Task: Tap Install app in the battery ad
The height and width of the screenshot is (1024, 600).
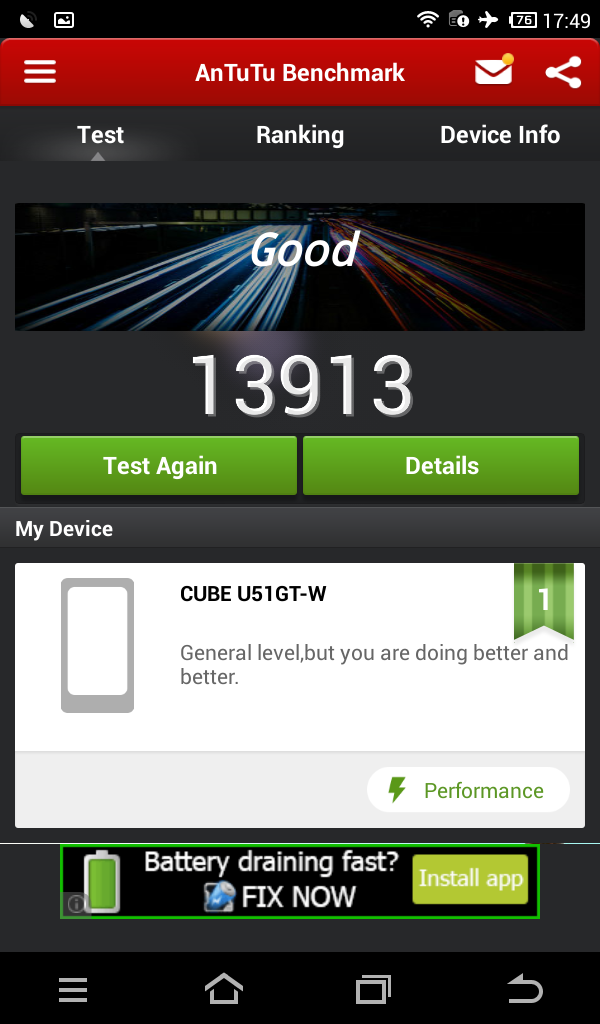Action: coord(470,880)
